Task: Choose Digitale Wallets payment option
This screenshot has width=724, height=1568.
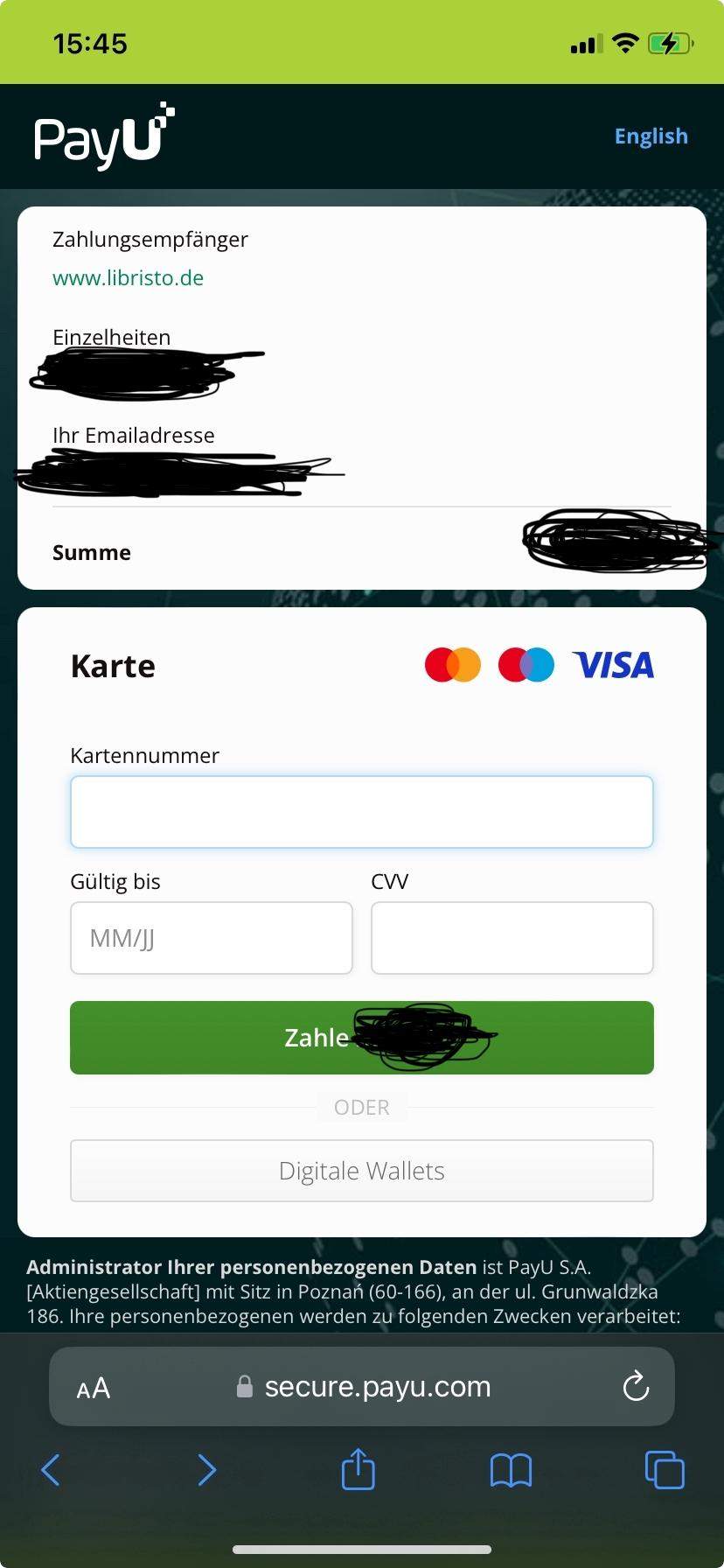Action: pyautogui.click(x=361, y=1171)
